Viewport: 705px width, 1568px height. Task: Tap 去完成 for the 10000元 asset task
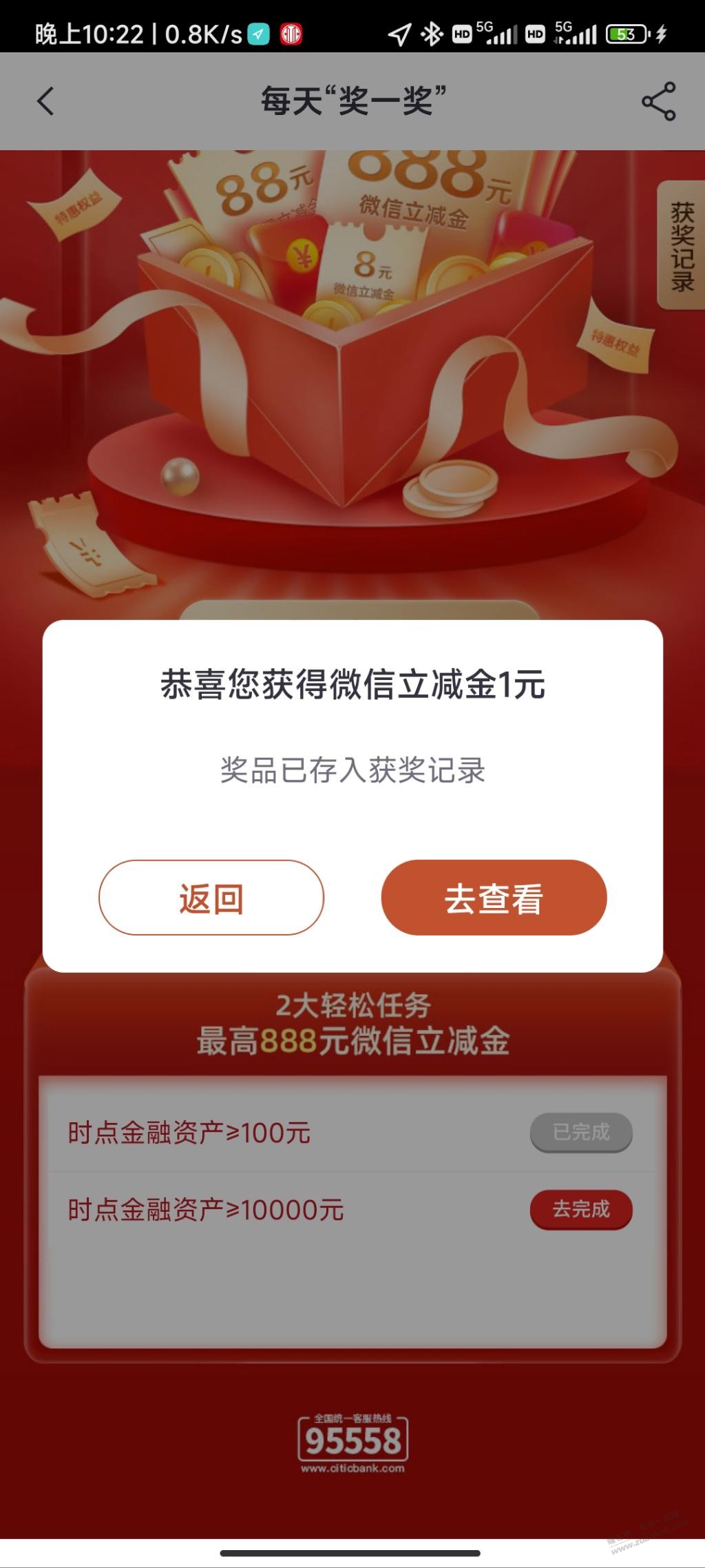coord(581,1208)
